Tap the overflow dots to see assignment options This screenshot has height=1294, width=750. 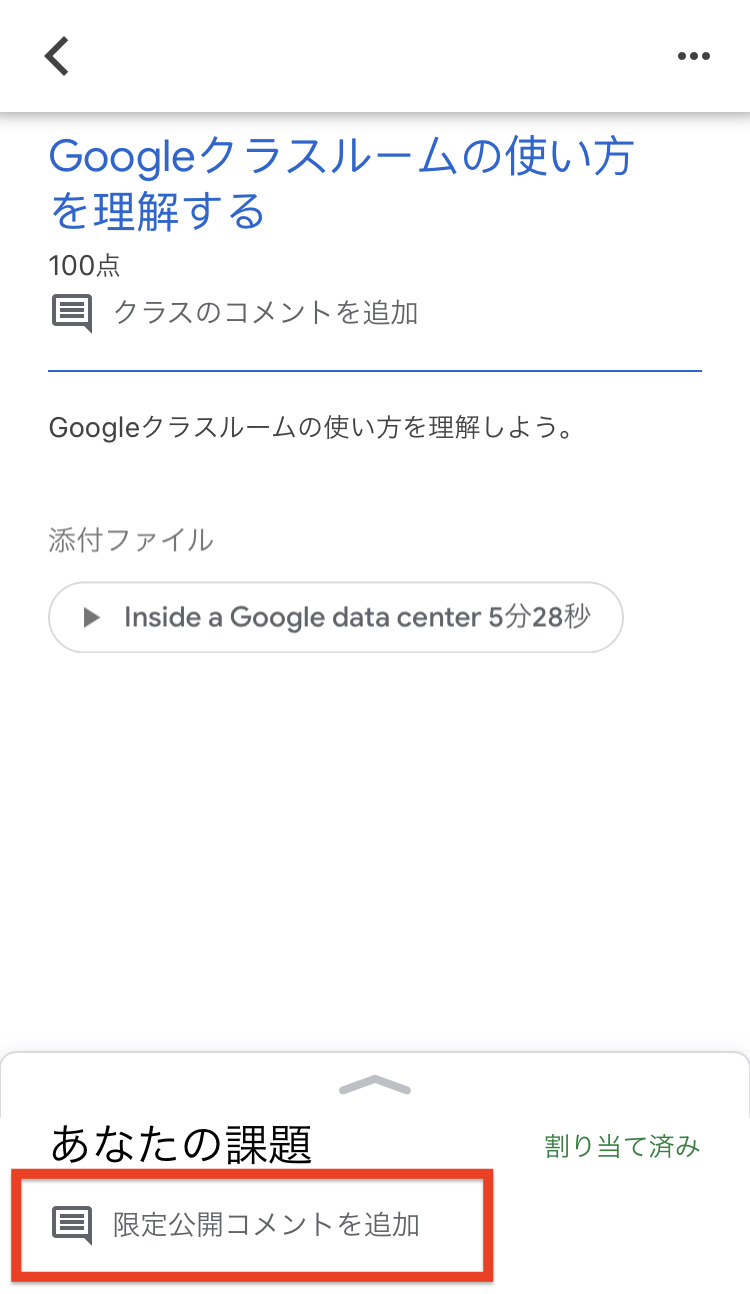693,56
